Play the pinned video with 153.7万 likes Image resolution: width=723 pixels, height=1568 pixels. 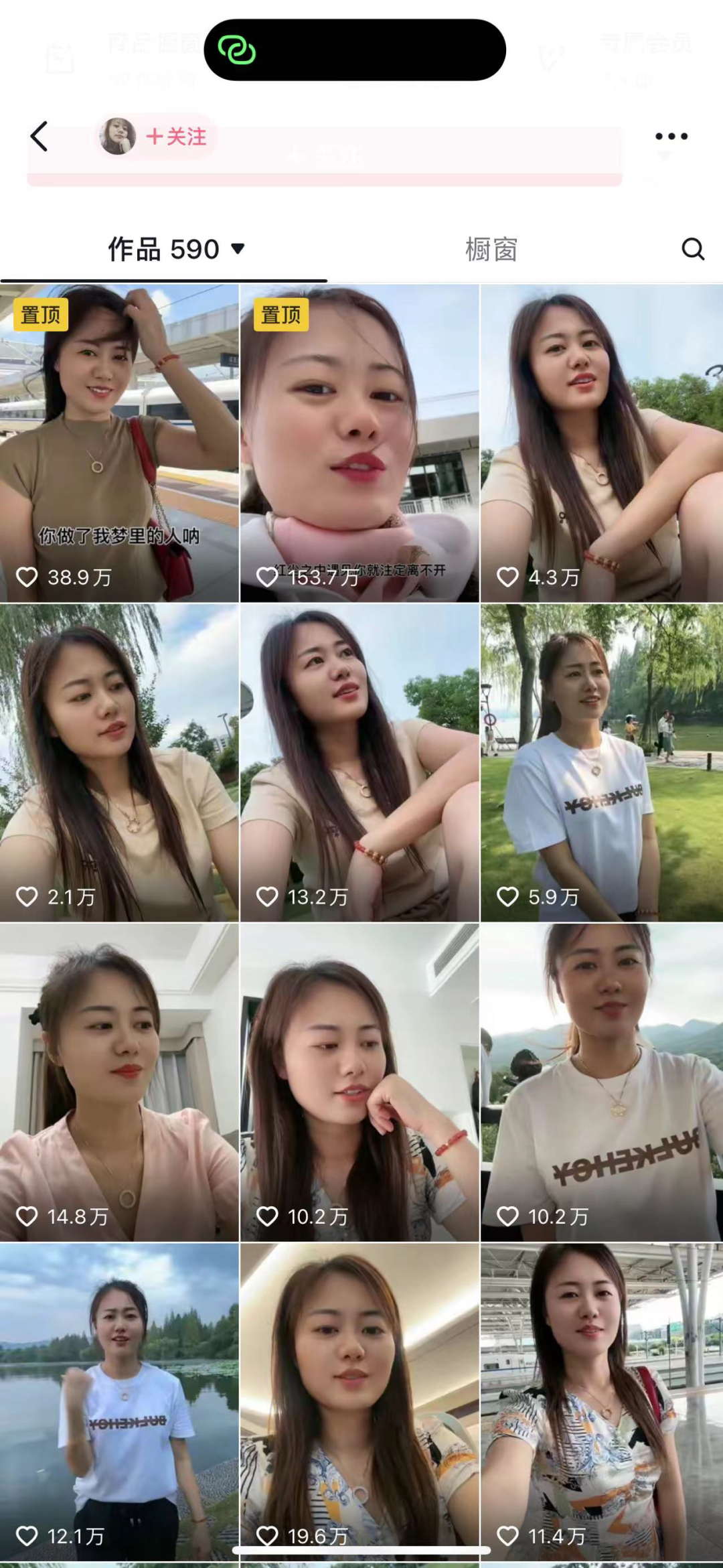tap(359, 443)
